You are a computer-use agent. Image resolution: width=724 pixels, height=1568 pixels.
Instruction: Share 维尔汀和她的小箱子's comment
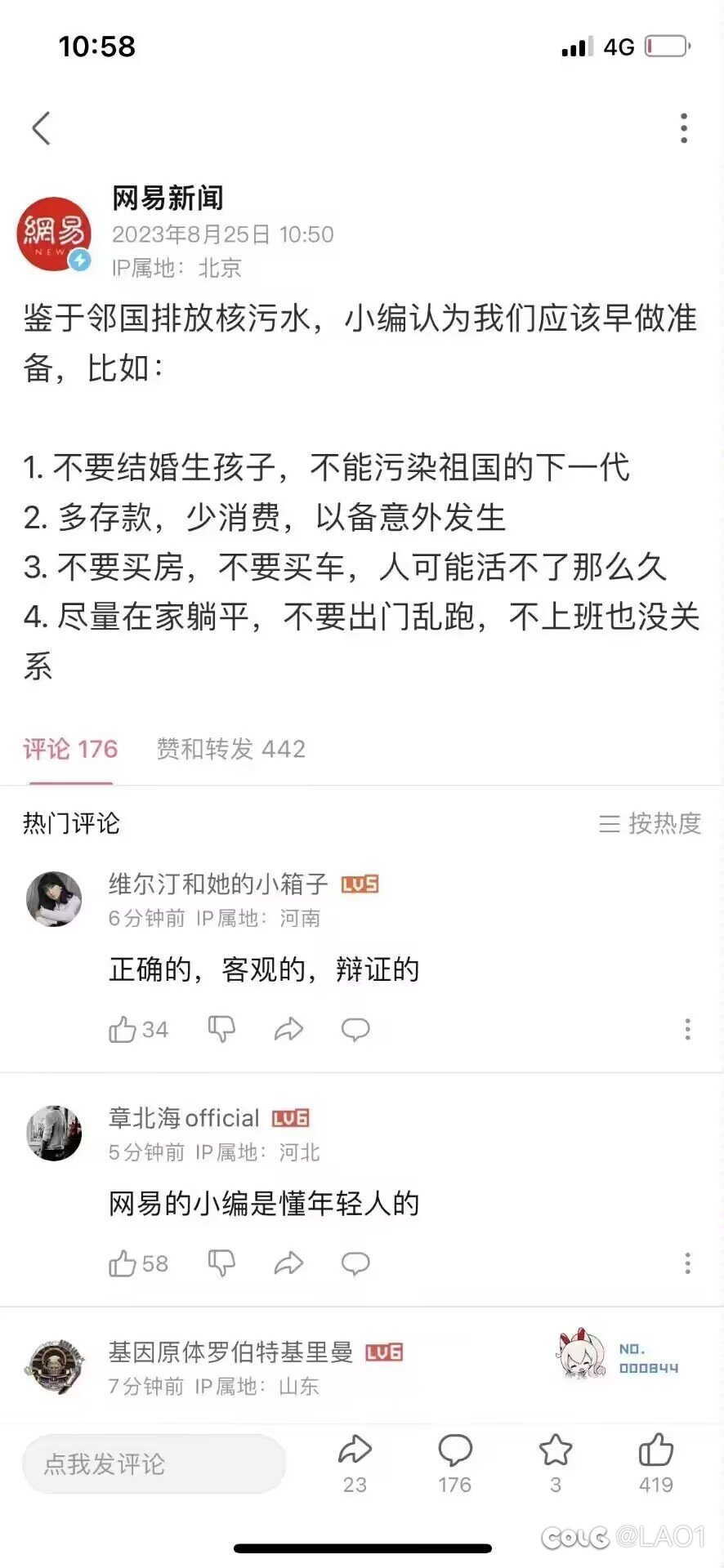tap(288, 1030)
